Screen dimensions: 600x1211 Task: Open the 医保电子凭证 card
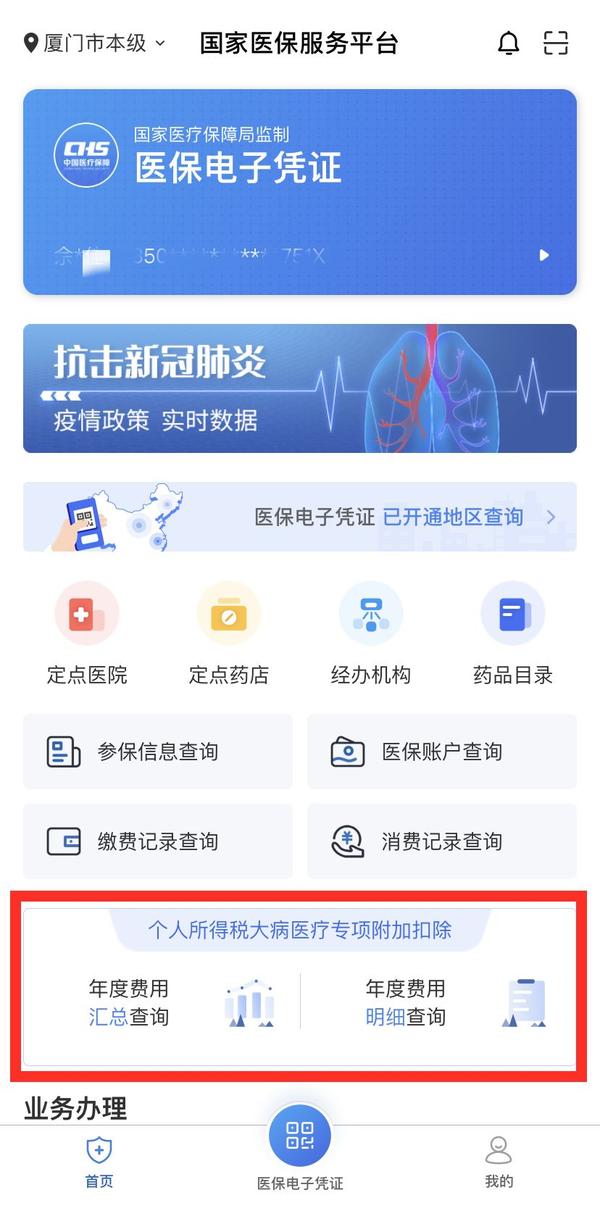[x=300, y=192]
